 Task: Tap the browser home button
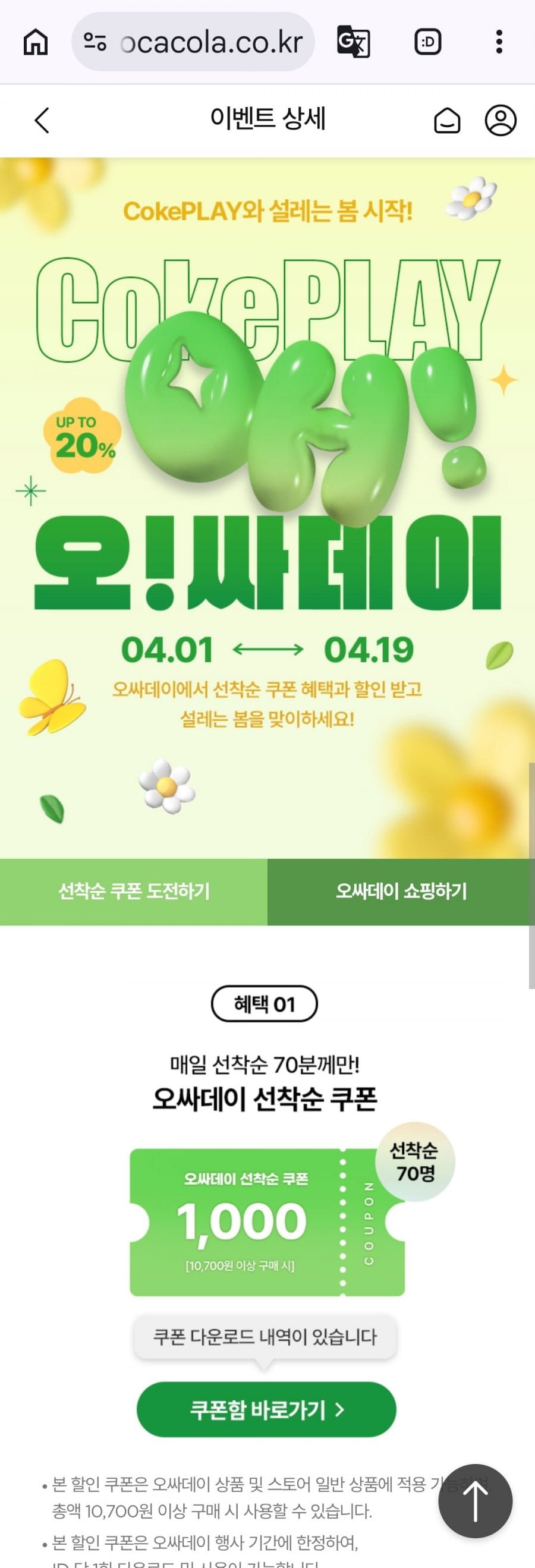click(35, 42)
